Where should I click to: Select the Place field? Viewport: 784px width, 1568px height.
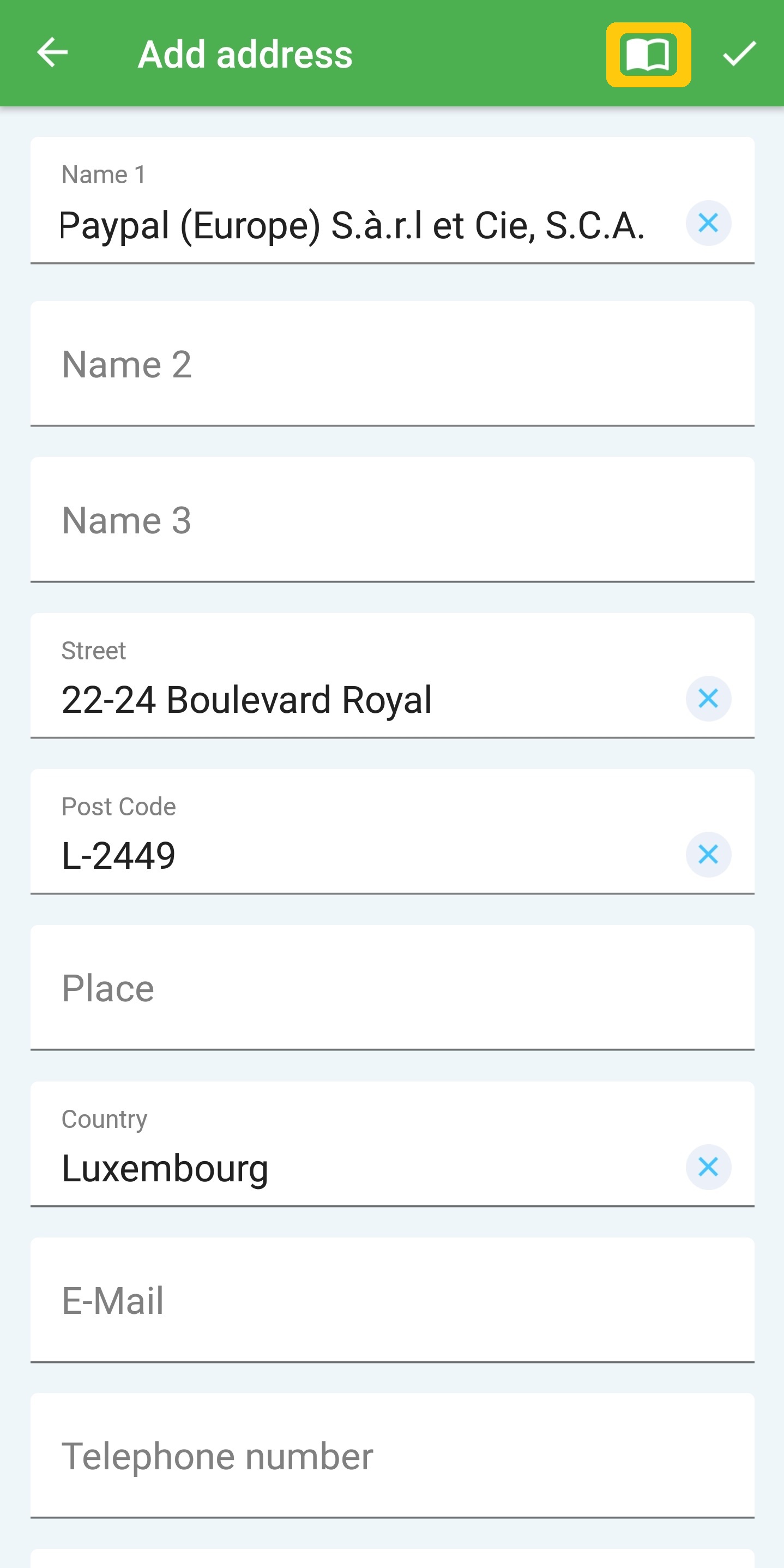392,987
